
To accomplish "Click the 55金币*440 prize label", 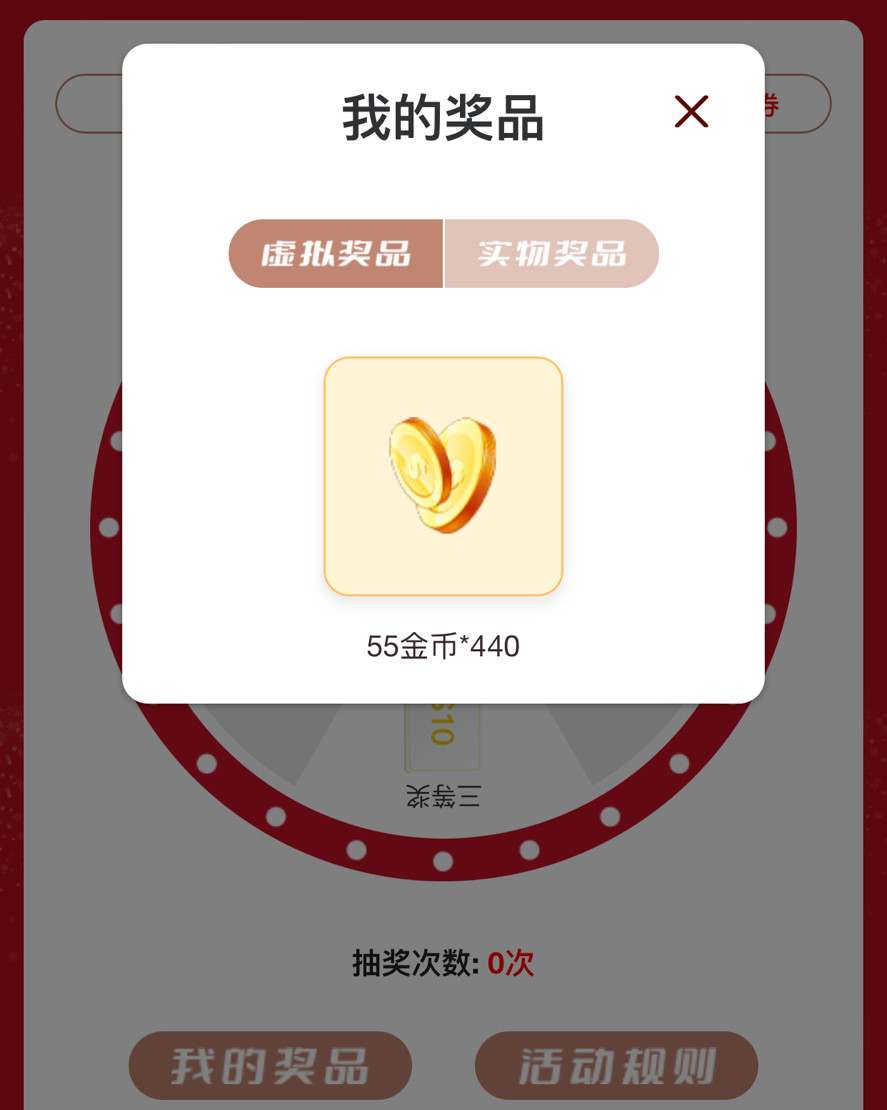I will [x=443, y=647].
